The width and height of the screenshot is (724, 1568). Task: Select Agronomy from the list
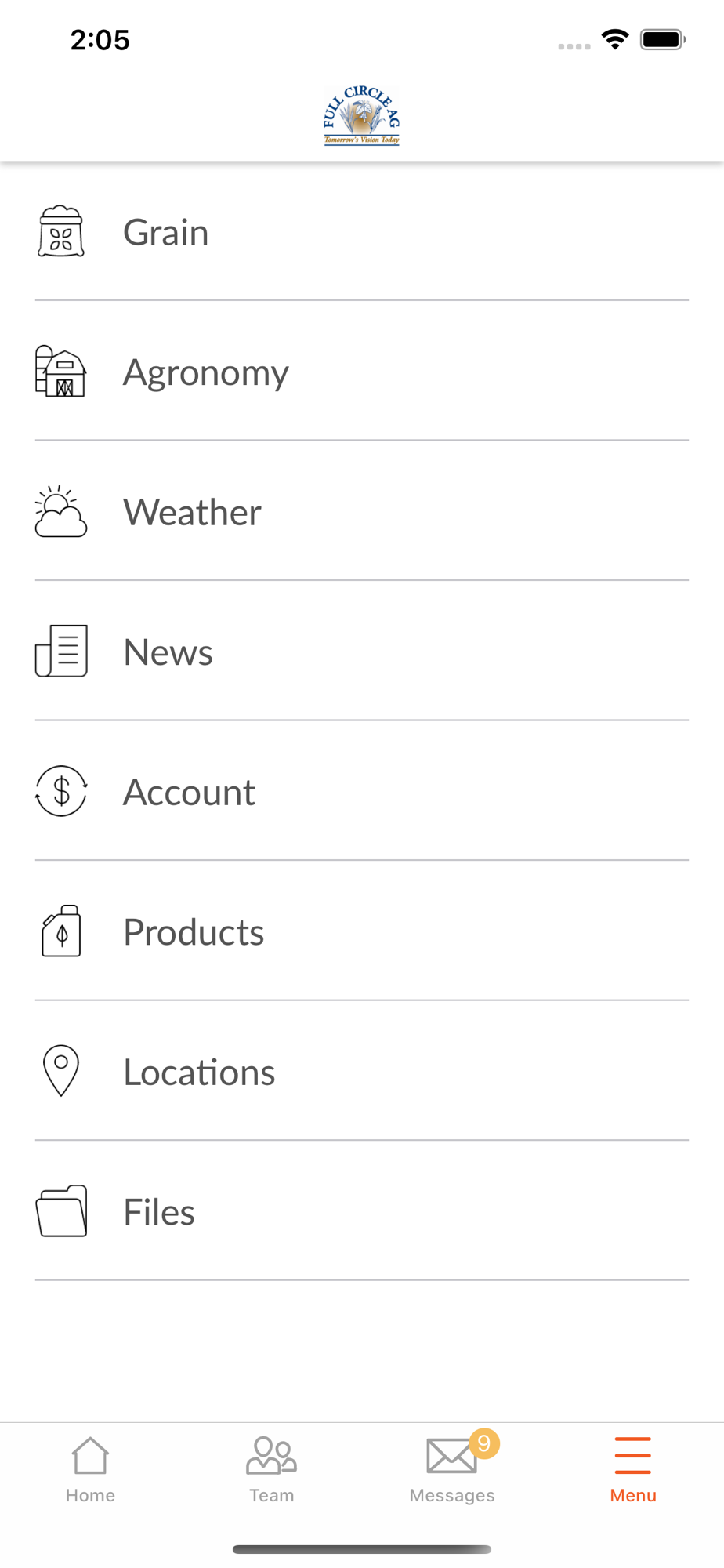click(362, 371)
